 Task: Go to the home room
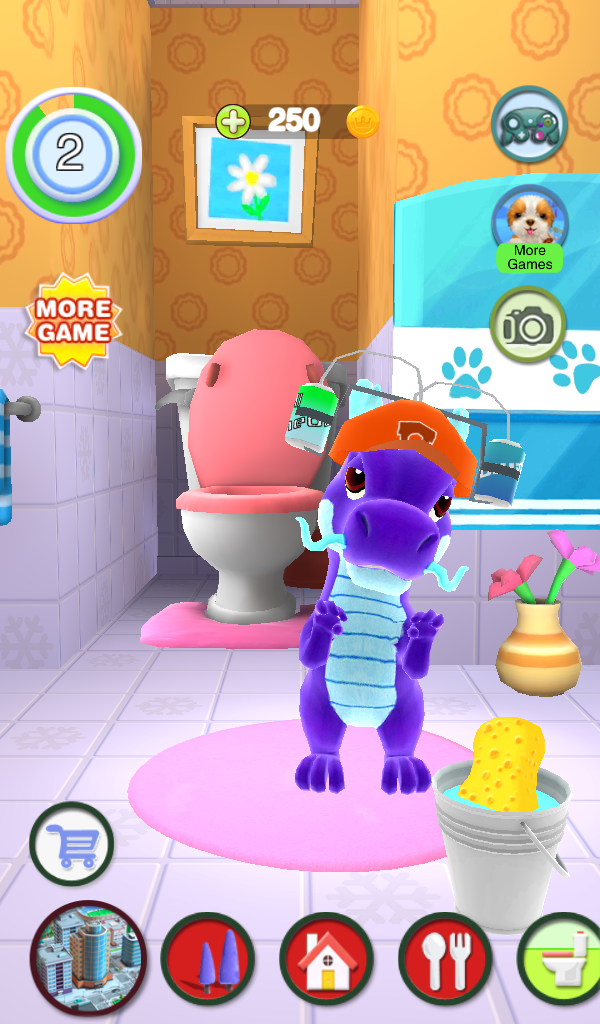point(326,959)
